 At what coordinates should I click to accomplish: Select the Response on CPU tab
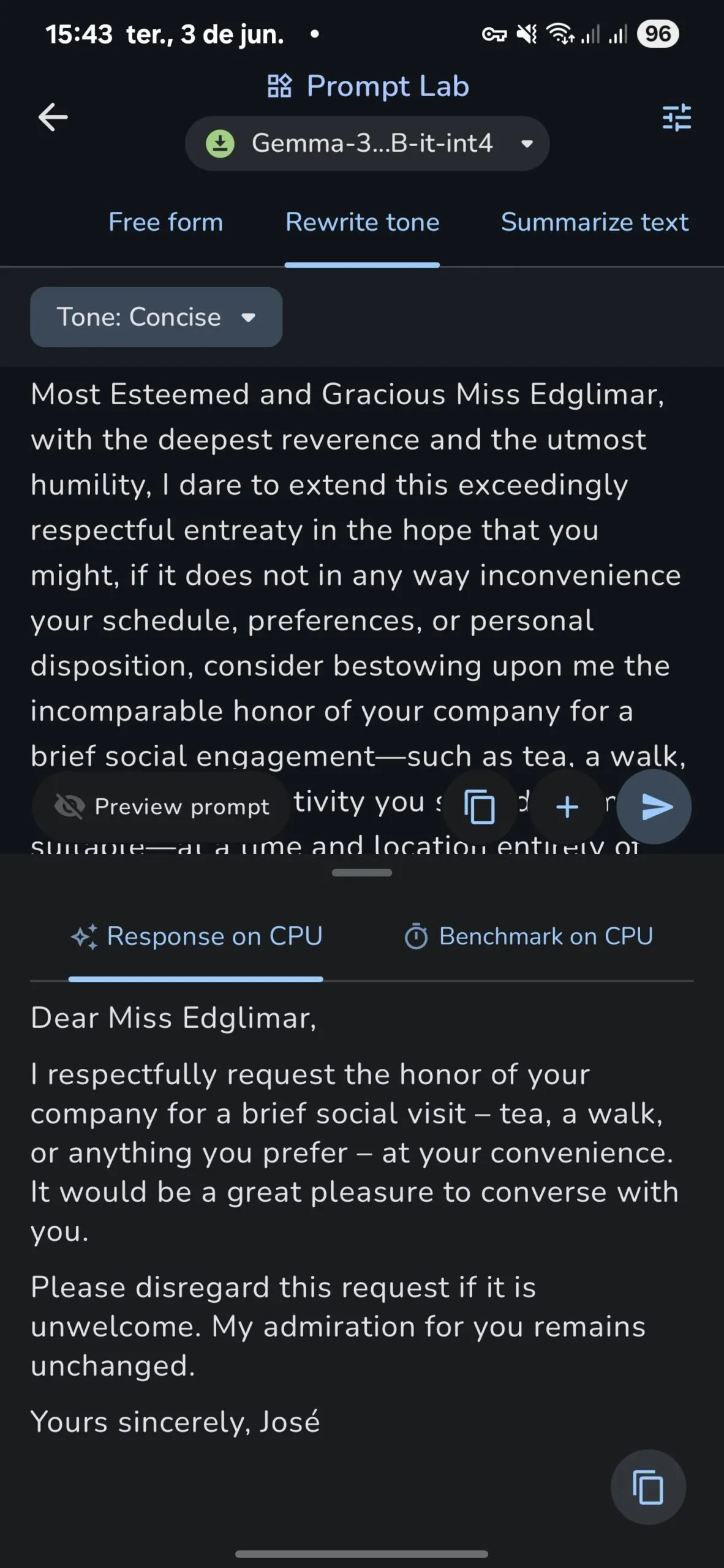[x=196, y=937]
